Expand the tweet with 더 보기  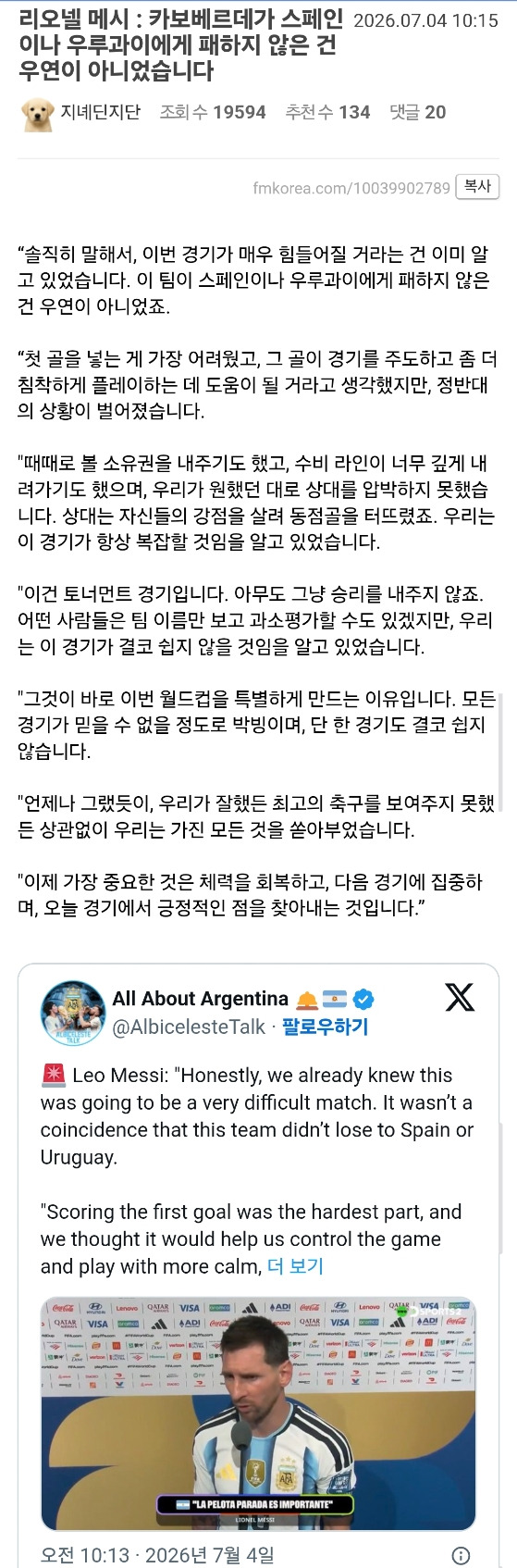coord(295,1266)
